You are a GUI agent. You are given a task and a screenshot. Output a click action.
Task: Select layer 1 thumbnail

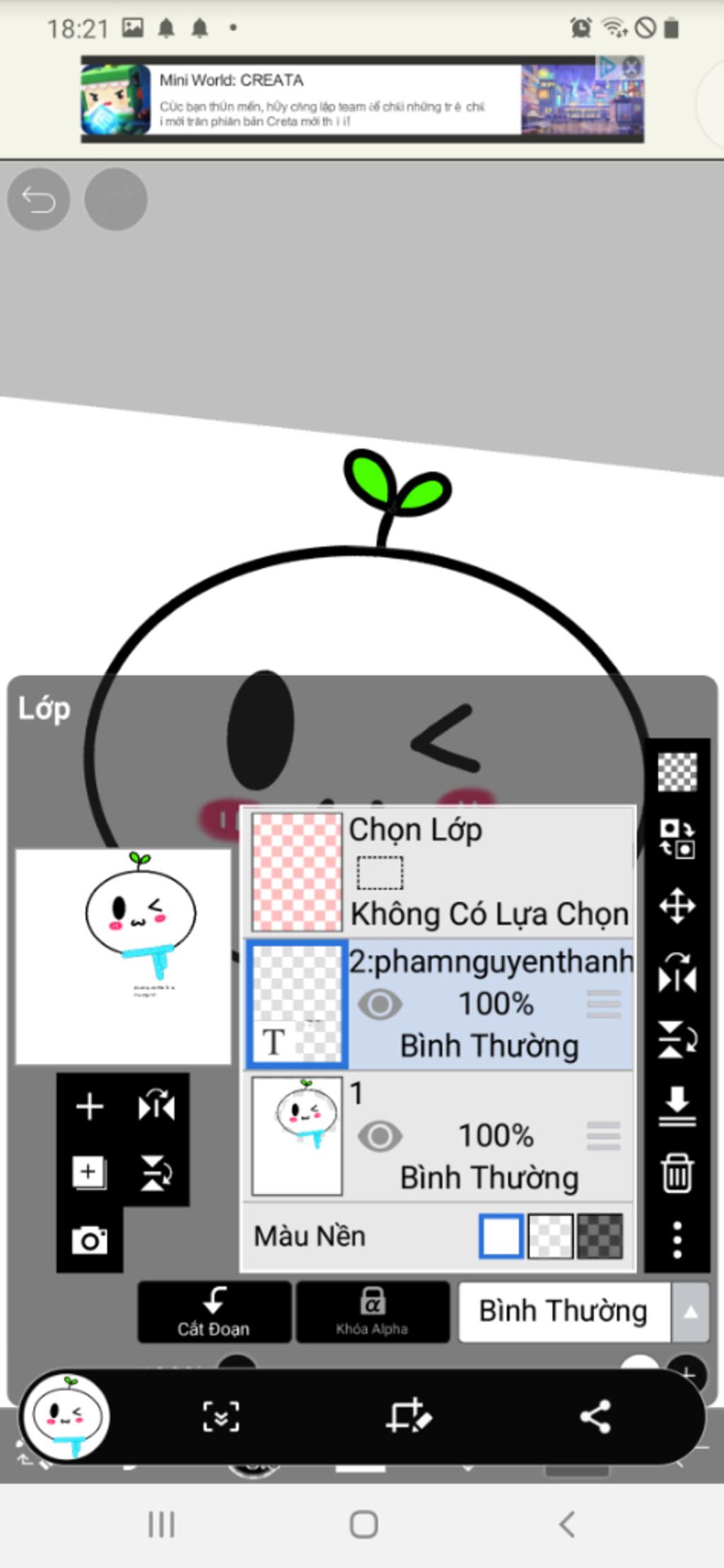pyautogui.click(x=297, y=1136)
